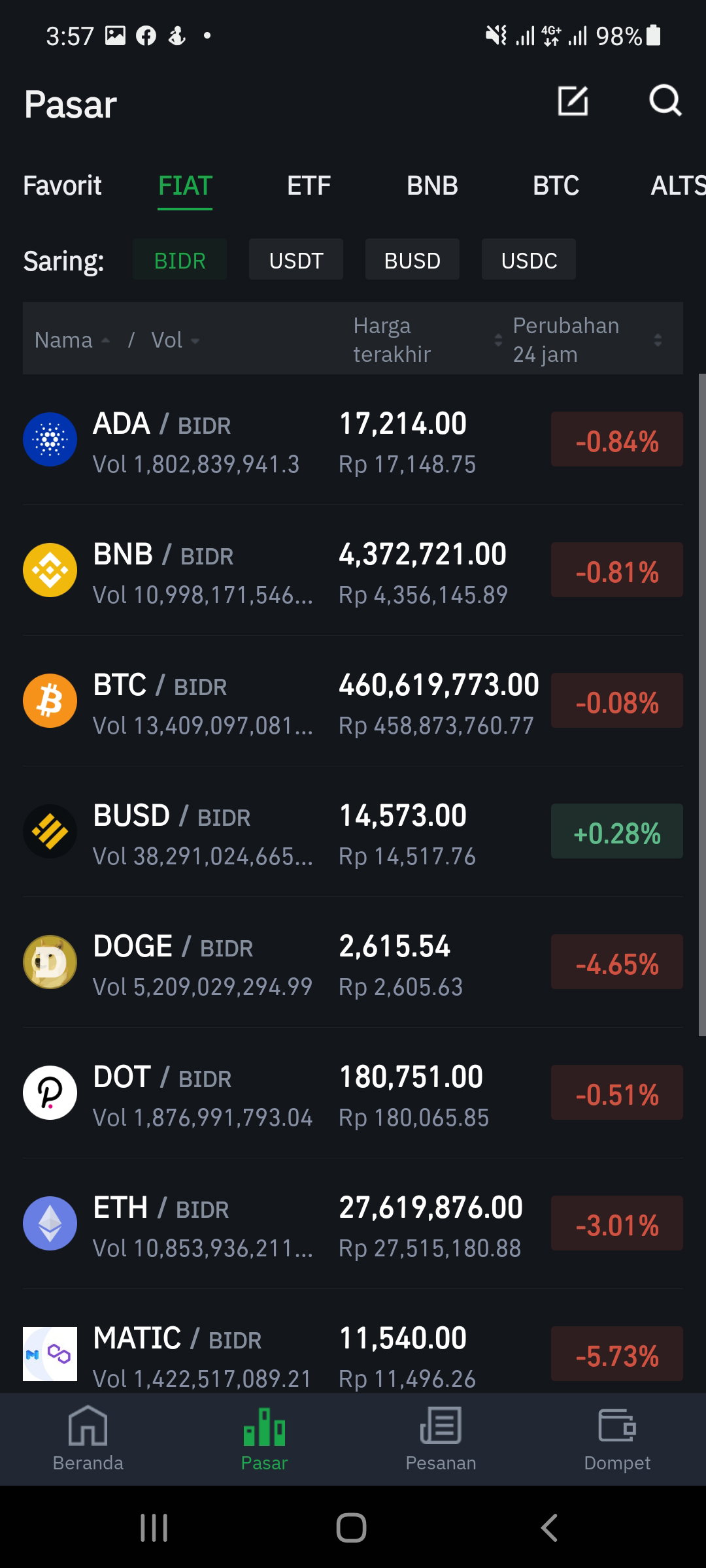
Task: Switch to the ETF tab
Action: 309,186
